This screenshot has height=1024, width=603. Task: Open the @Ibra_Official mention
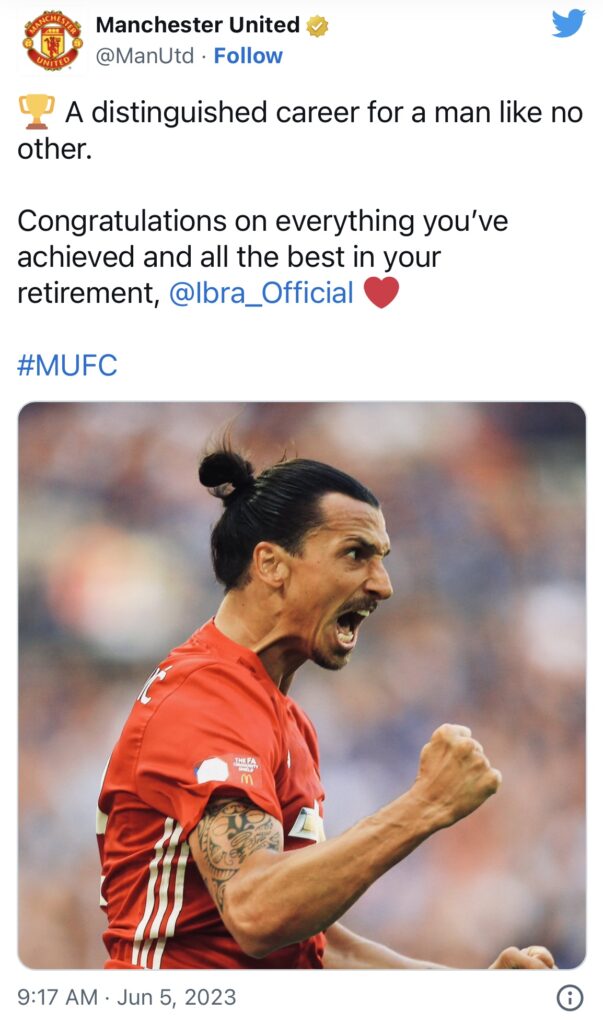(261, 293)
